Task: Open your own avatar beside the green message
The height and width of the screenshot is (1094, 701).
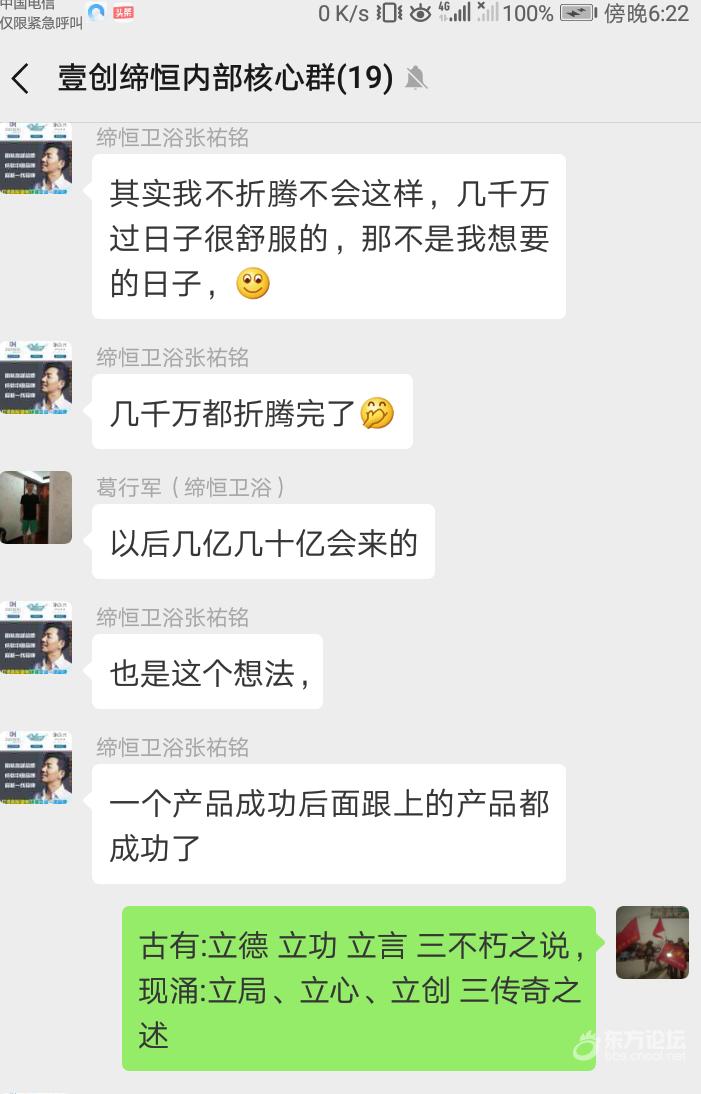Action: [652, 942]
